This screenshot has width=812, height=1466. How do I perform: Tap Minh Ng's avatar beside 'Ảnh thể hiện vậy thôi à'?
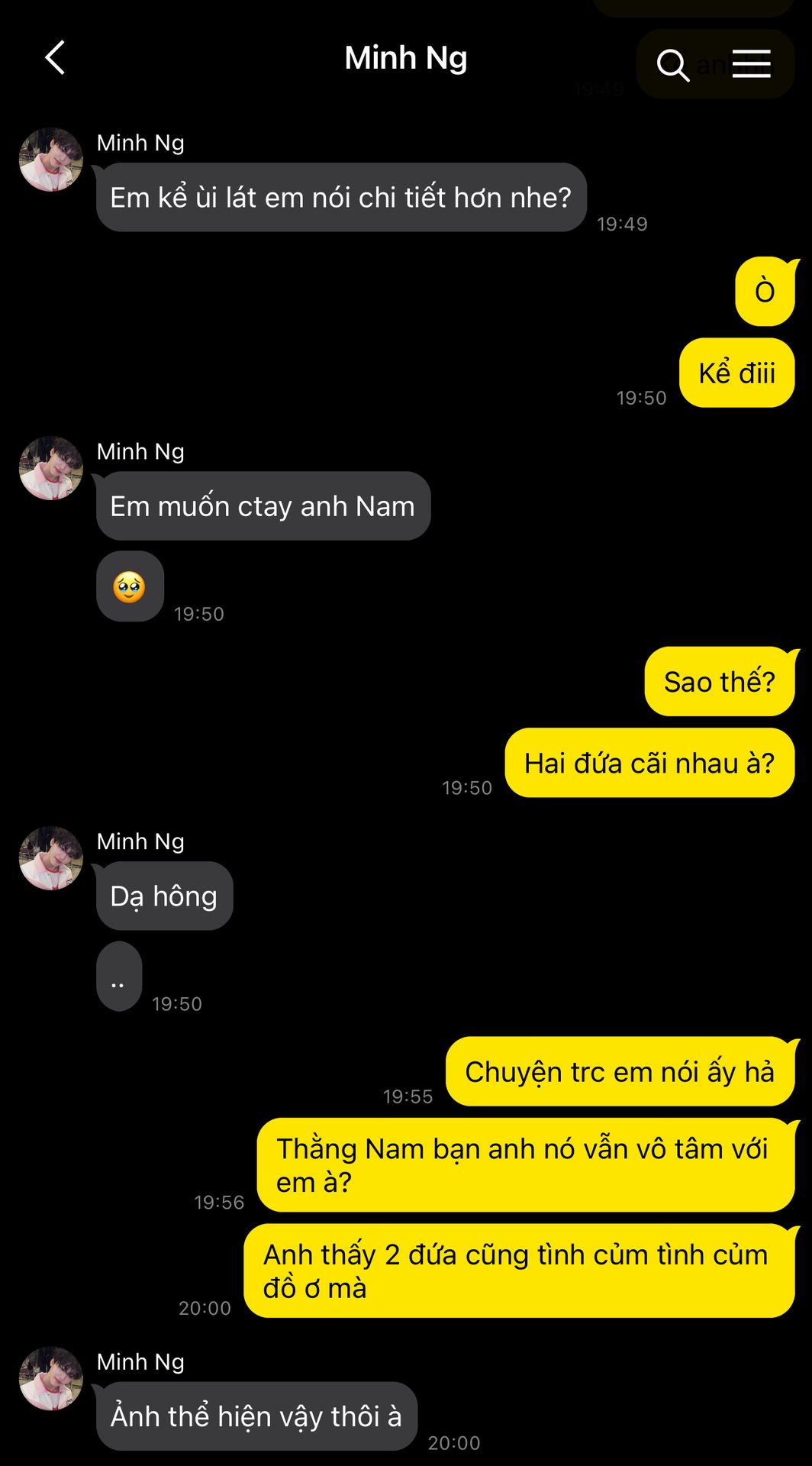click(51, 1378)
